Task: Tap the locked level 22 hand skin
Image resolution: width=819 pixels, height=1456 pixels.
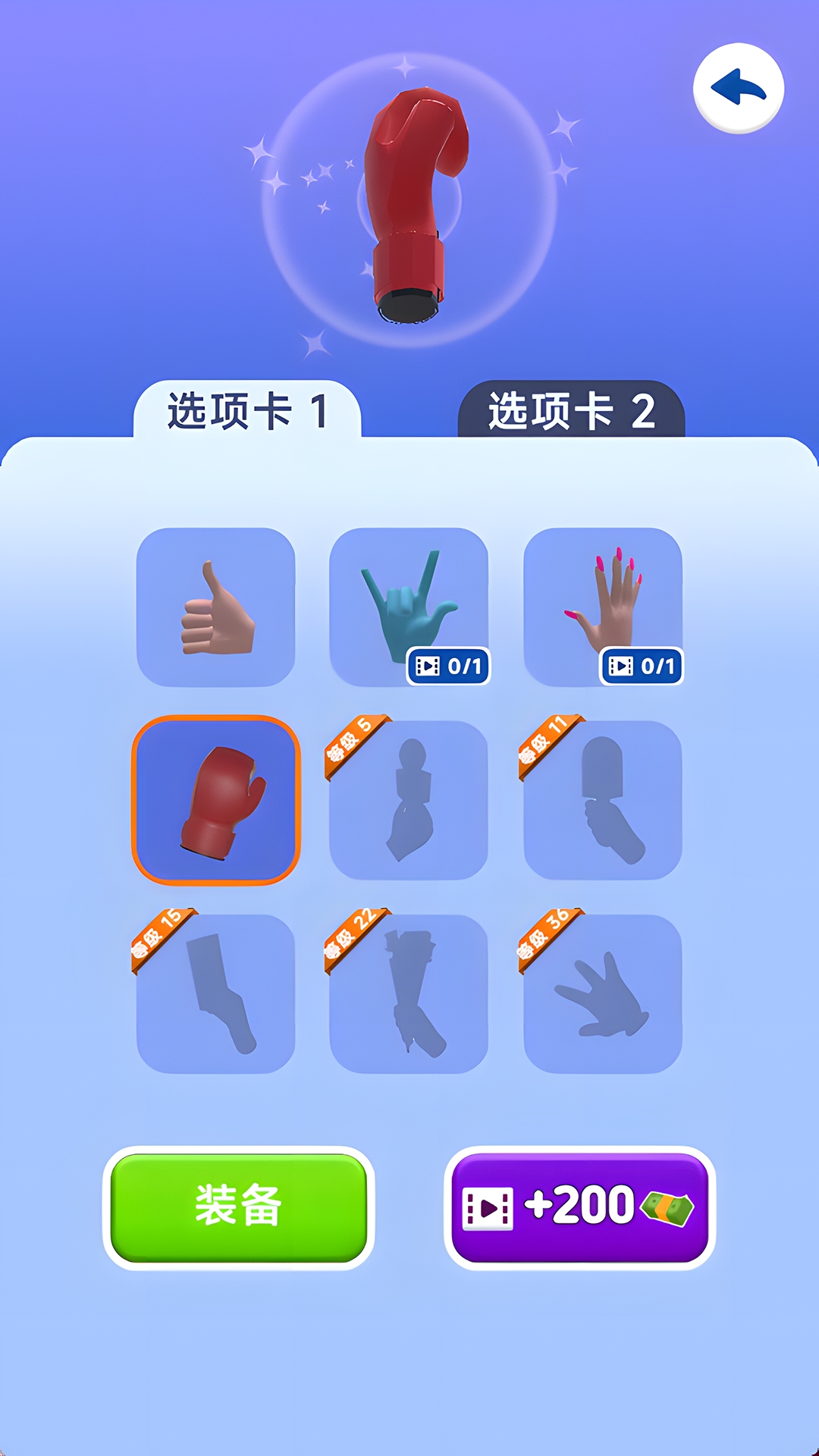Action: click(x=409, y=993)
